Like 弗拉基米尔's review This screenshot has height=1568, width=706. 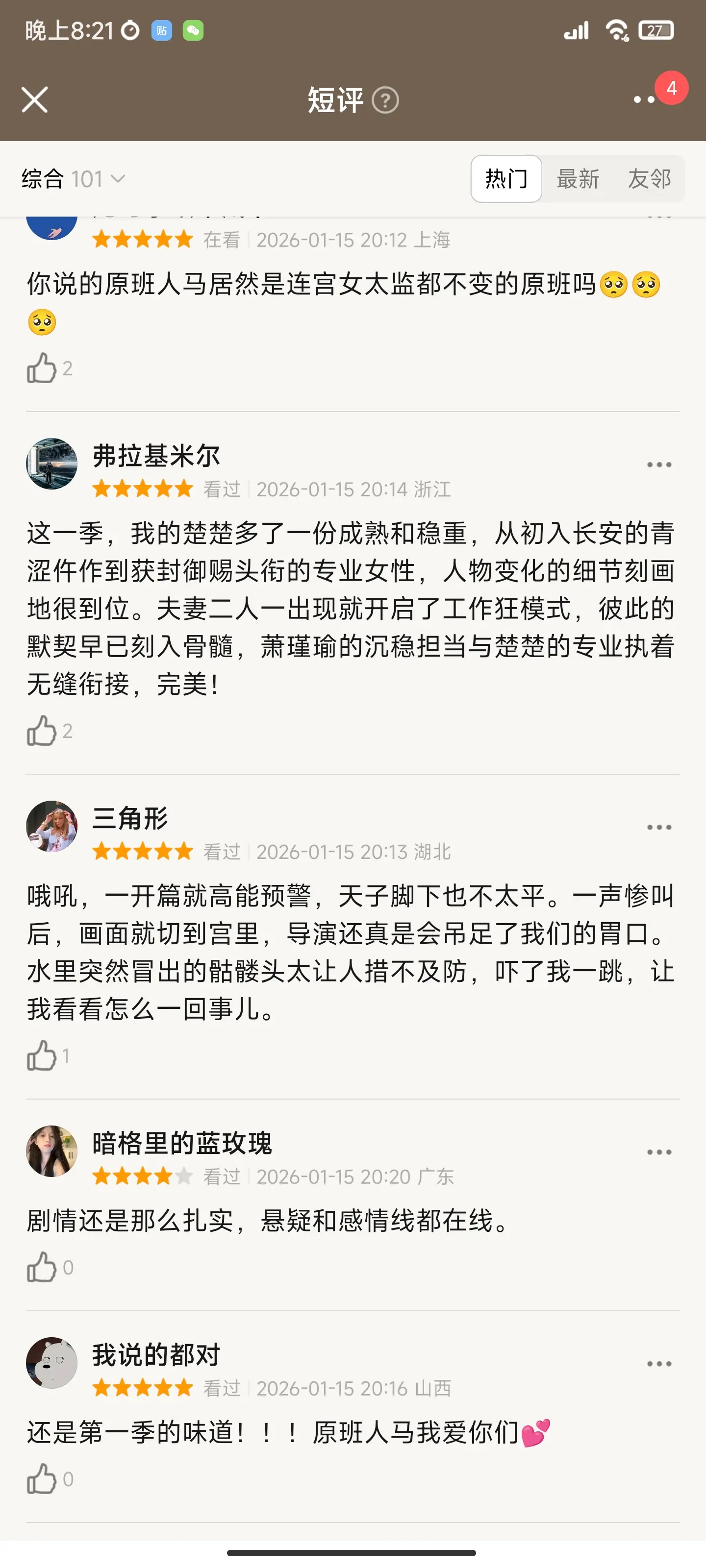pyautogui.click(x=41, y=731)
